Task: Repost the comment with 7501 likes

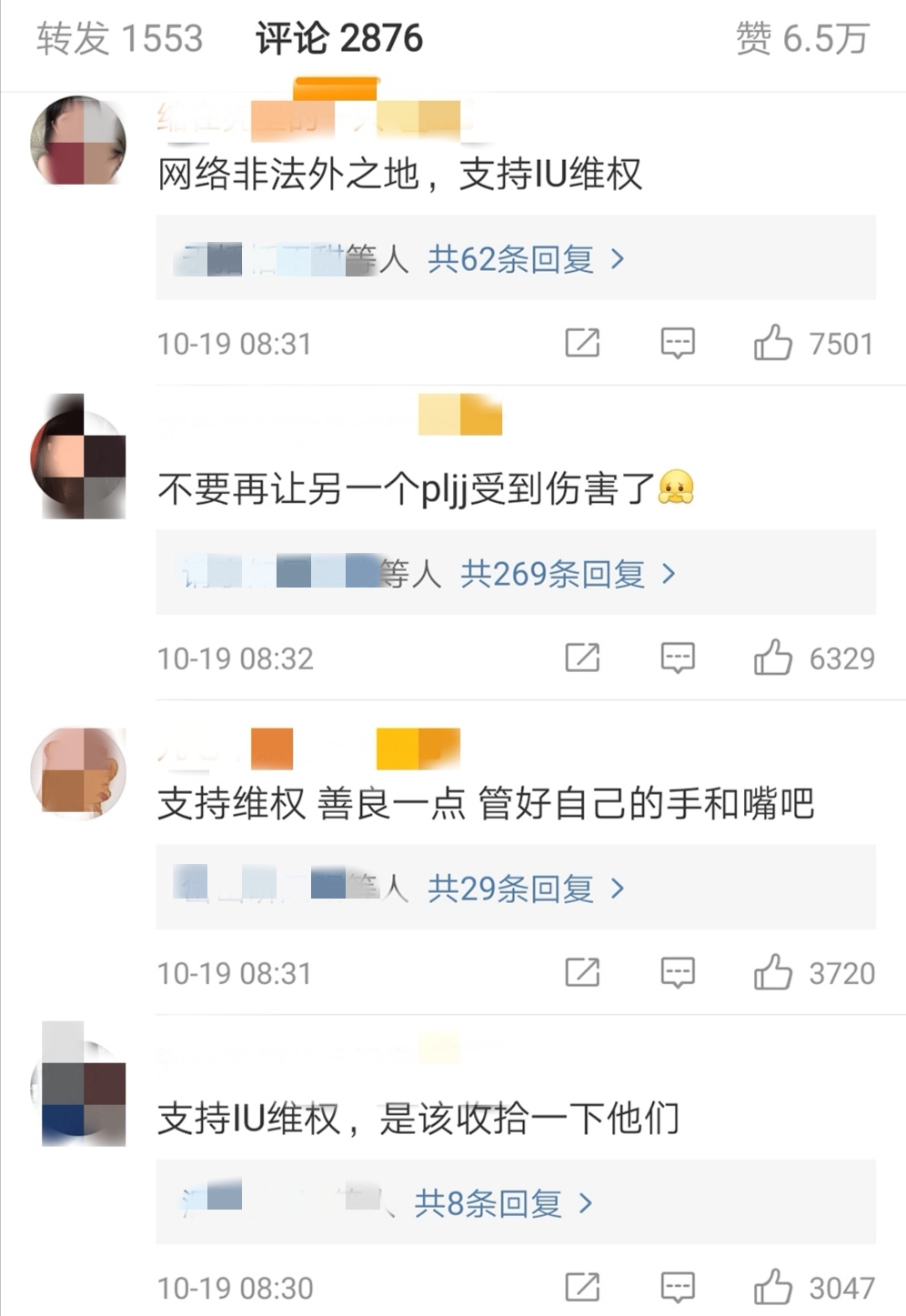Action: point(582,344)
